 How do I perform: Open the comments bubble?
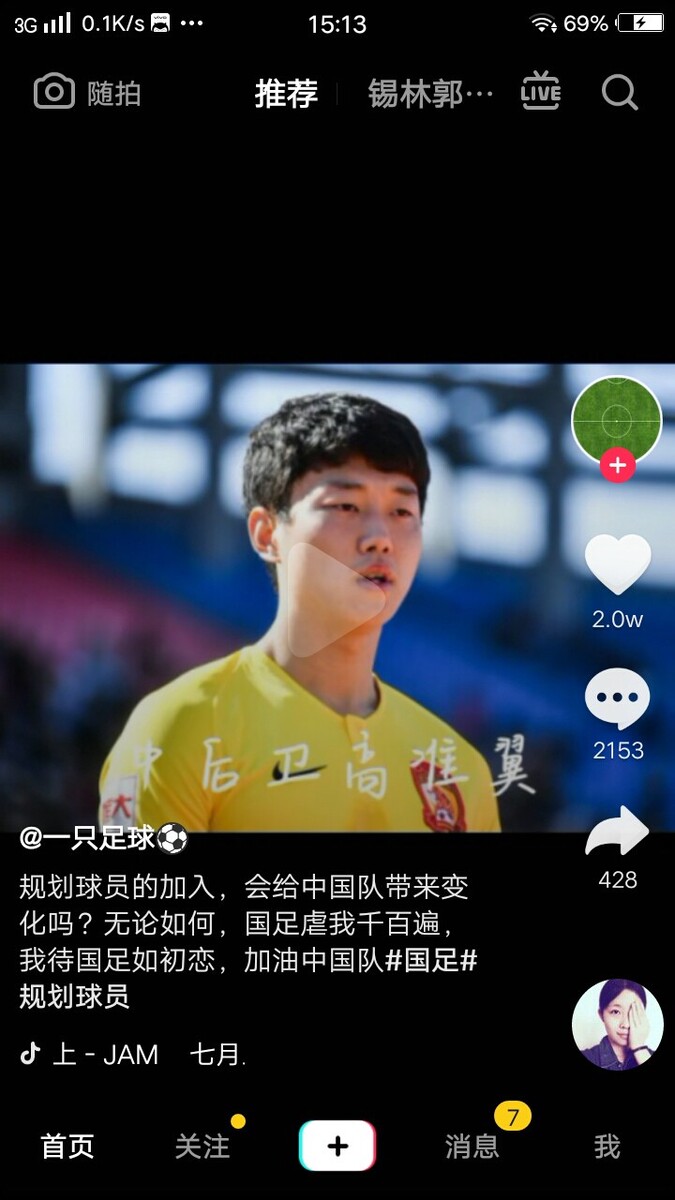click(617, 698)
